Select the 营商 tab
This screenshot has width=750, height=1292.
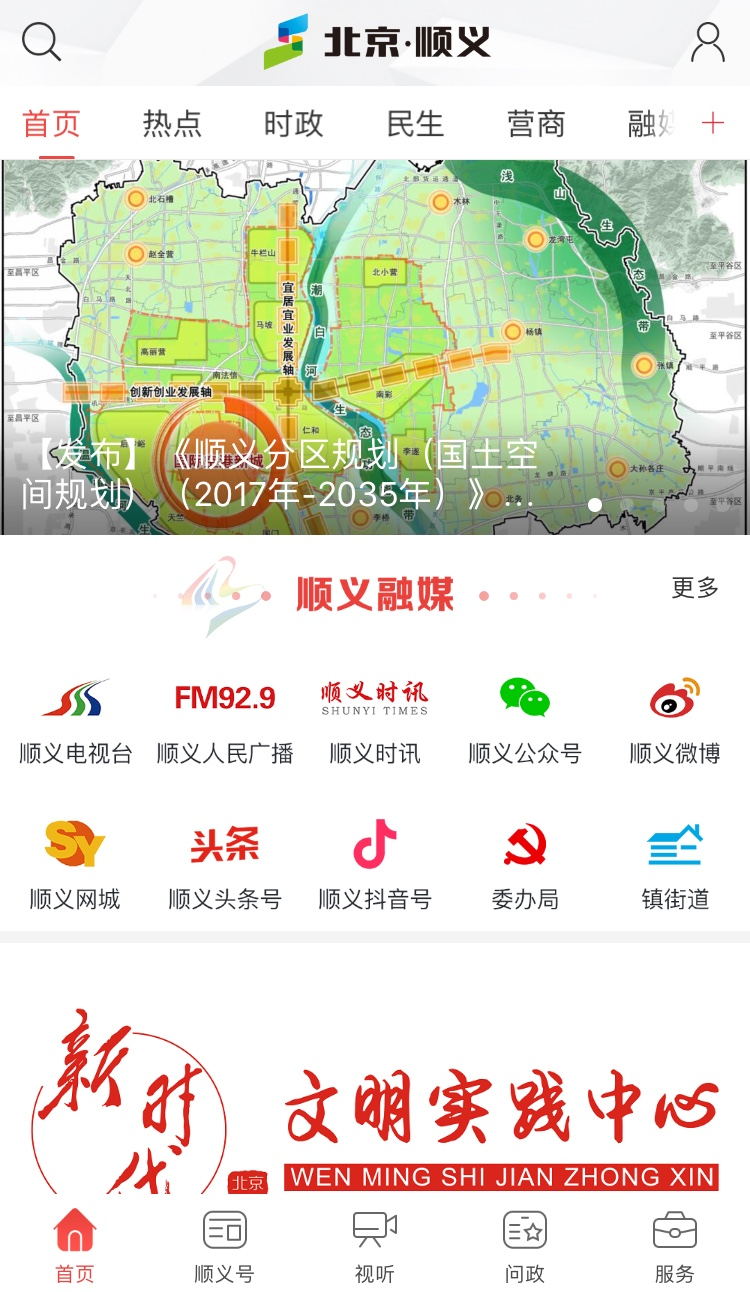[536, 124]
